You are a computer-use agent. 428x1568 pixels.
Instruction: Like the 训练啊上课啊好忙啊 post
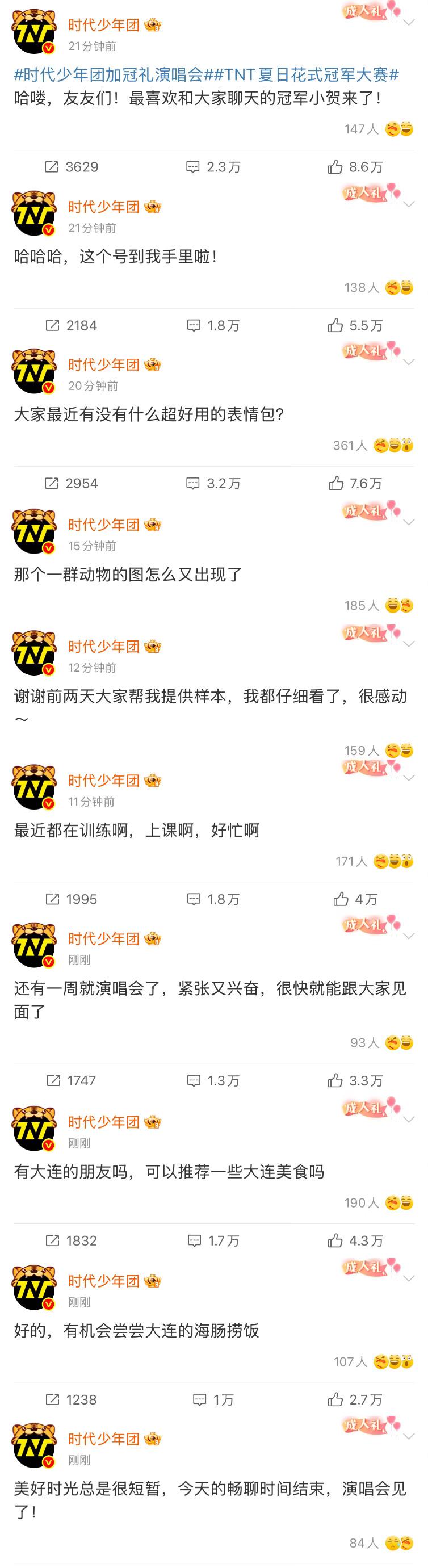[x=355, y=899]
